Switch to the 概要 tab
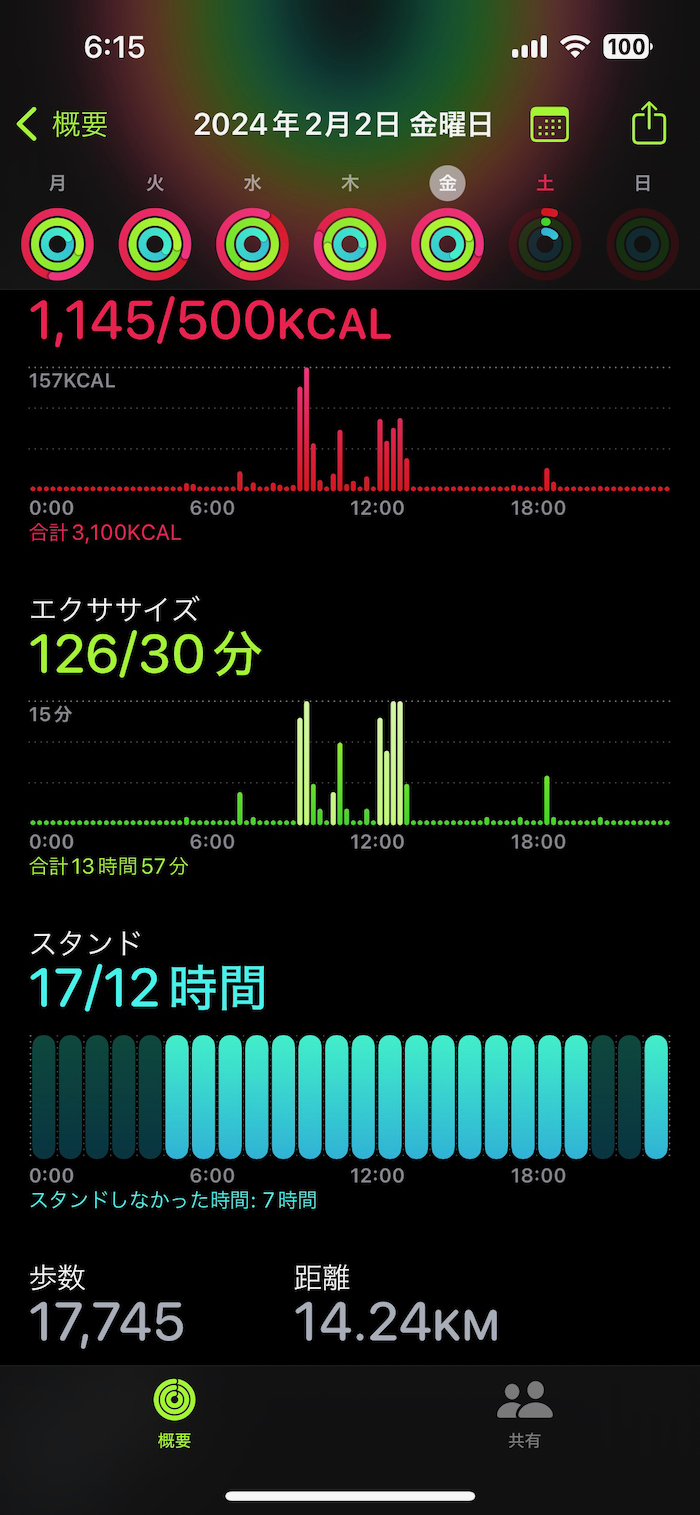 [174, 1413]
